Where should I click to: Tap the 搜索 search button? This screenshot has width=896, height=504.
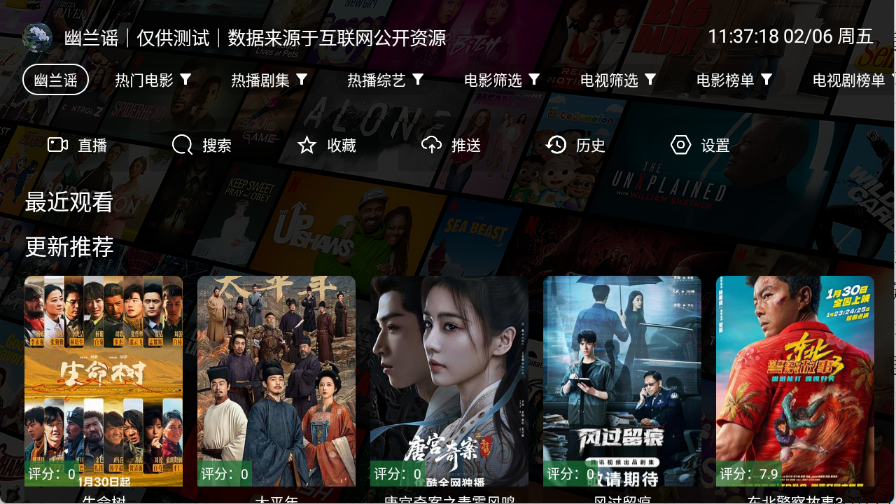pos(202,145)
